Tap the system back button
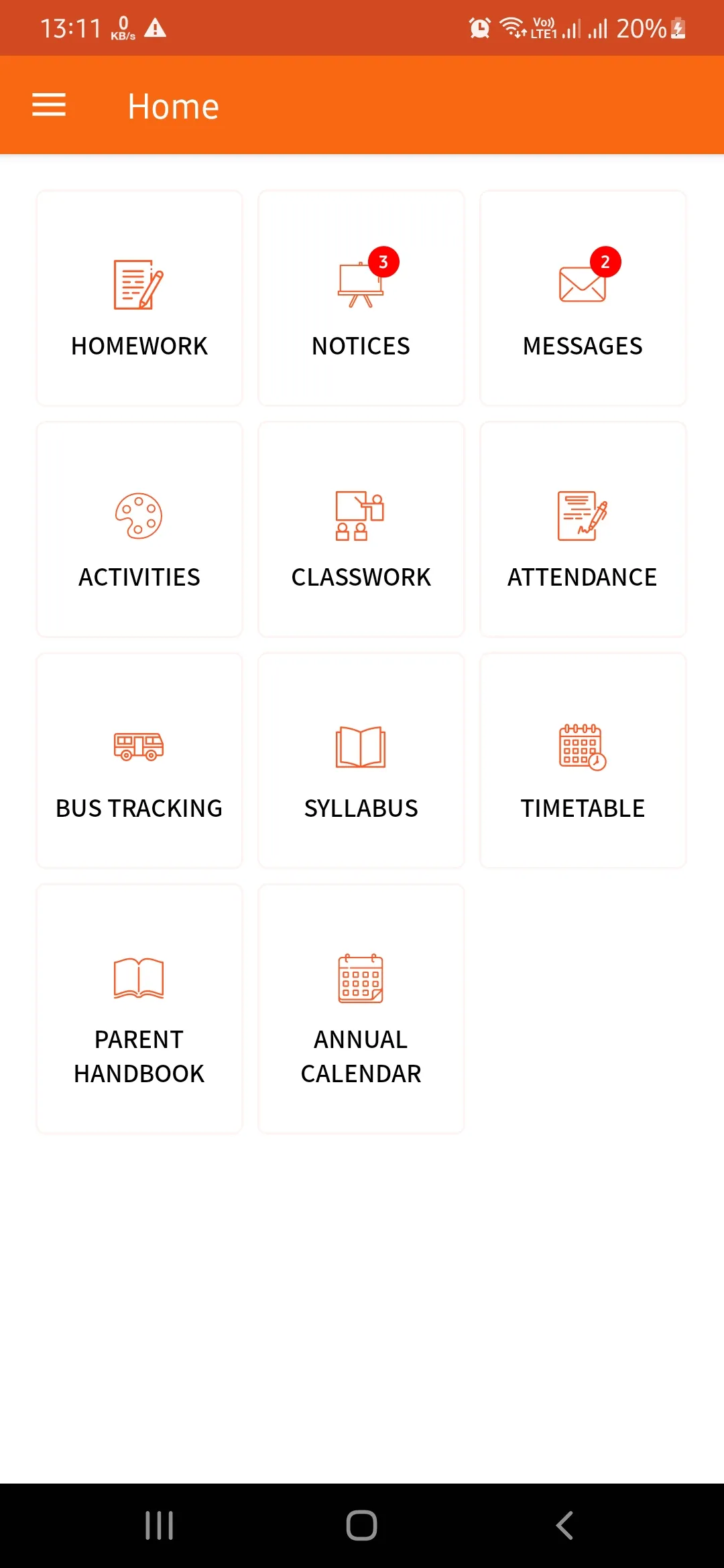Viewport: 724px width, 1568px height. (564, 1526)
